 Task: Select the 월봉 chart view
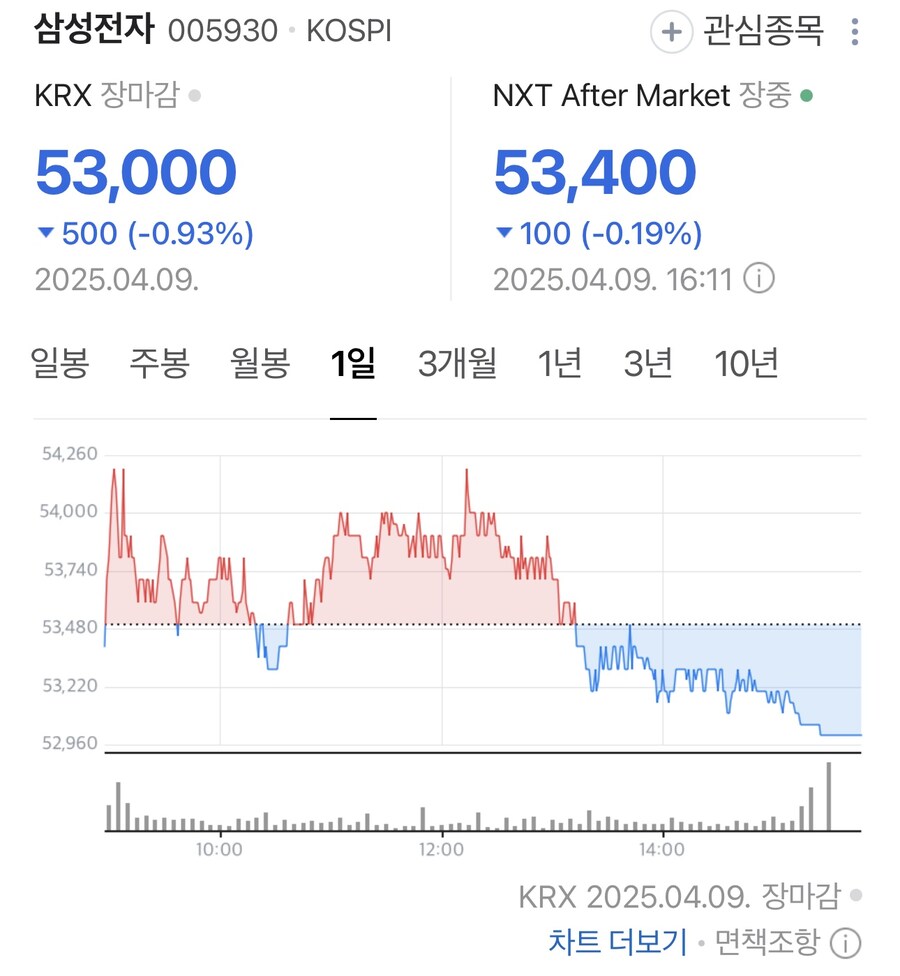pos(259,364)
